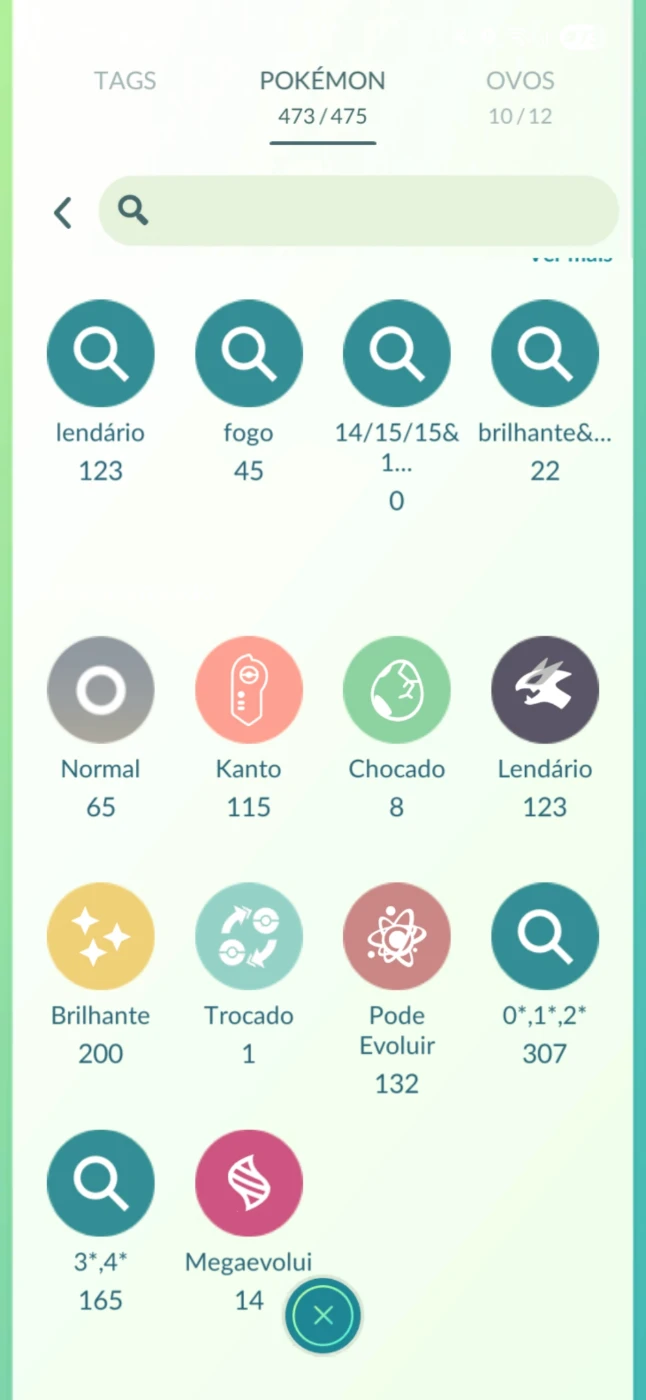Screen dimensions: 646x1400
Task: Apply the recent search '14/15/15&1...'
Action: click(x=396, y=353)
